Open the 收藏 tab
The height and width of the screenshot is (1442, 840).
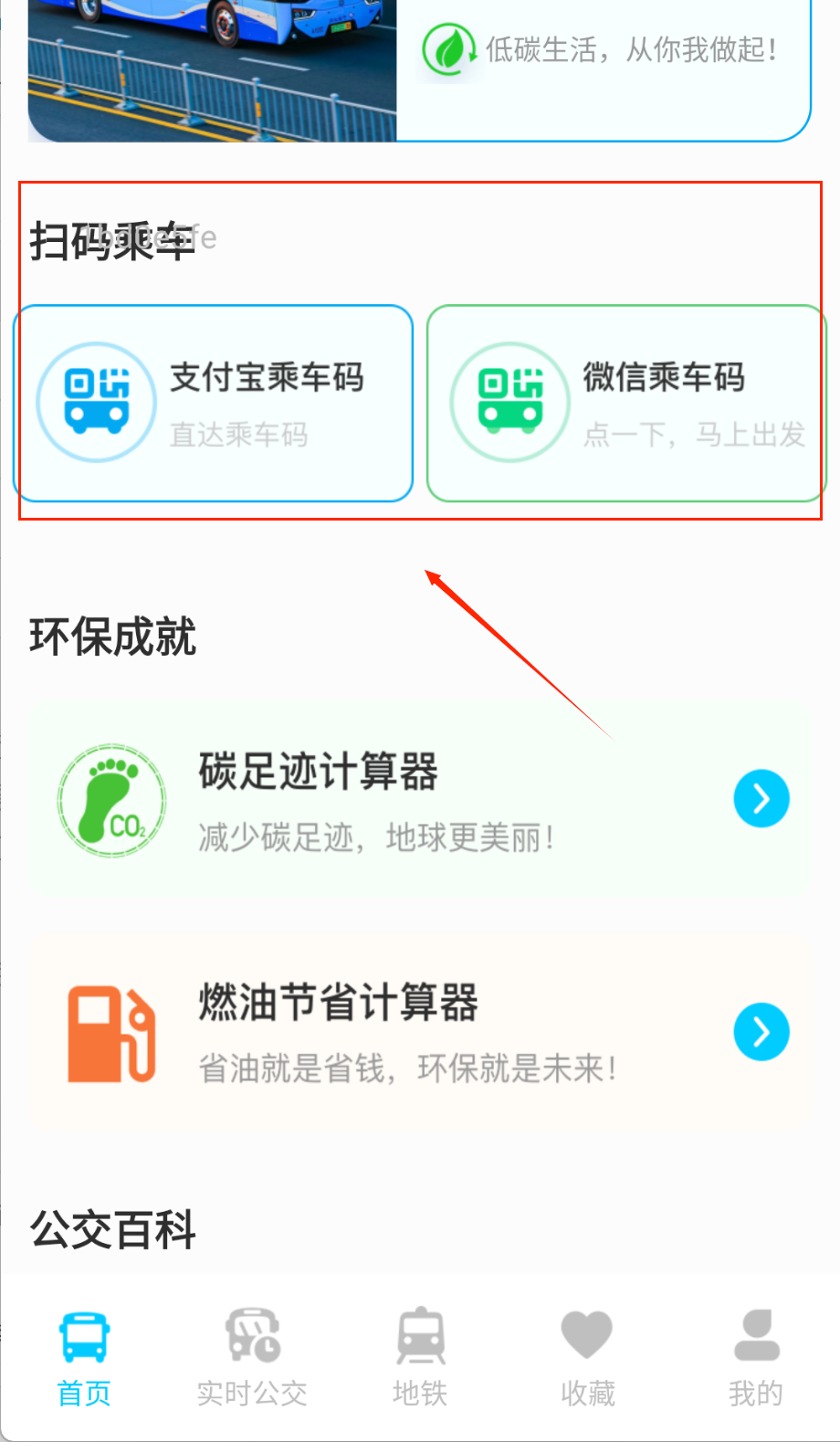[x=587, y=1357]
